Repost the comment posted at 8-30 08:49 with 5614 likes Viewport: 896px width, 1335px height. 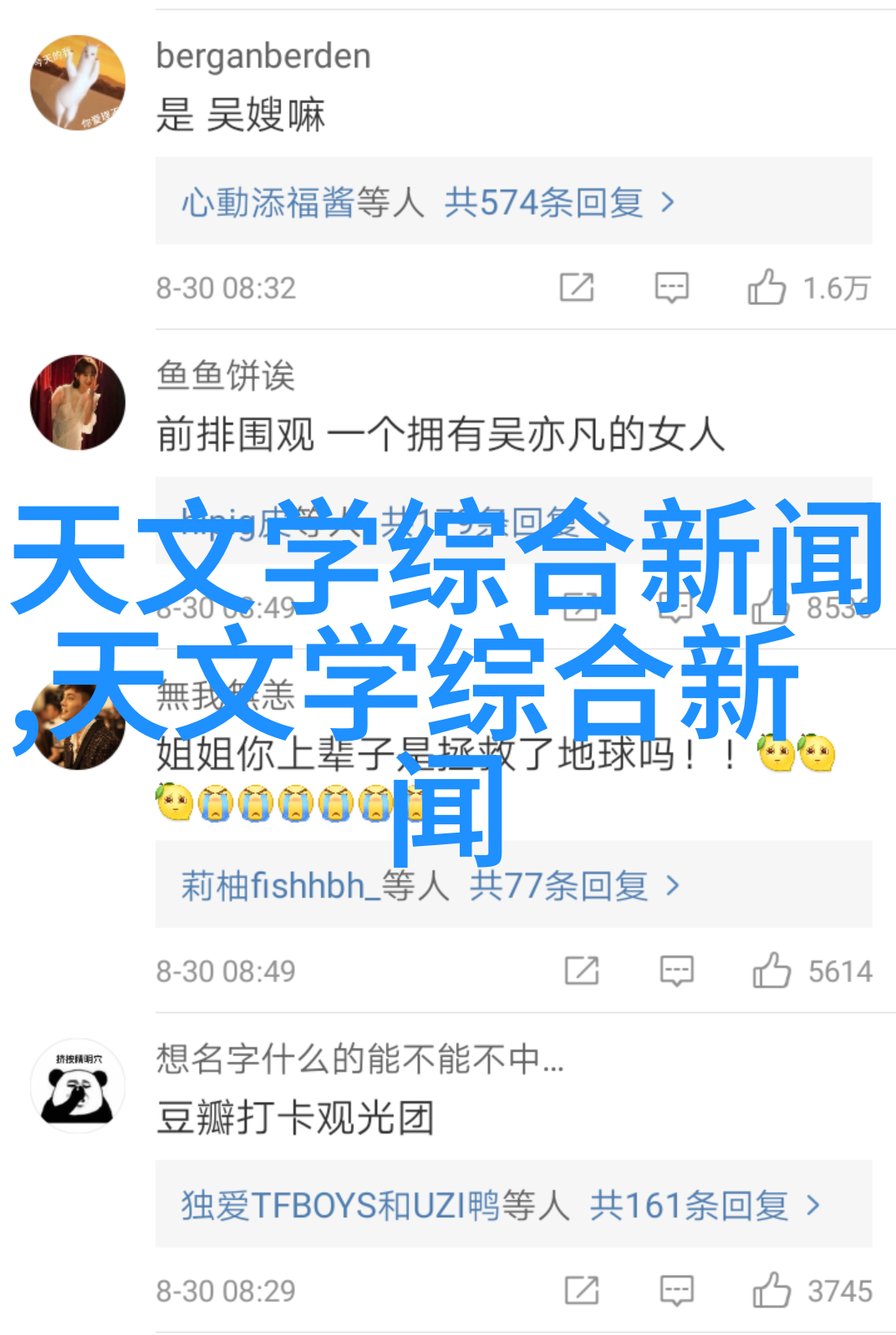(582, 971)
